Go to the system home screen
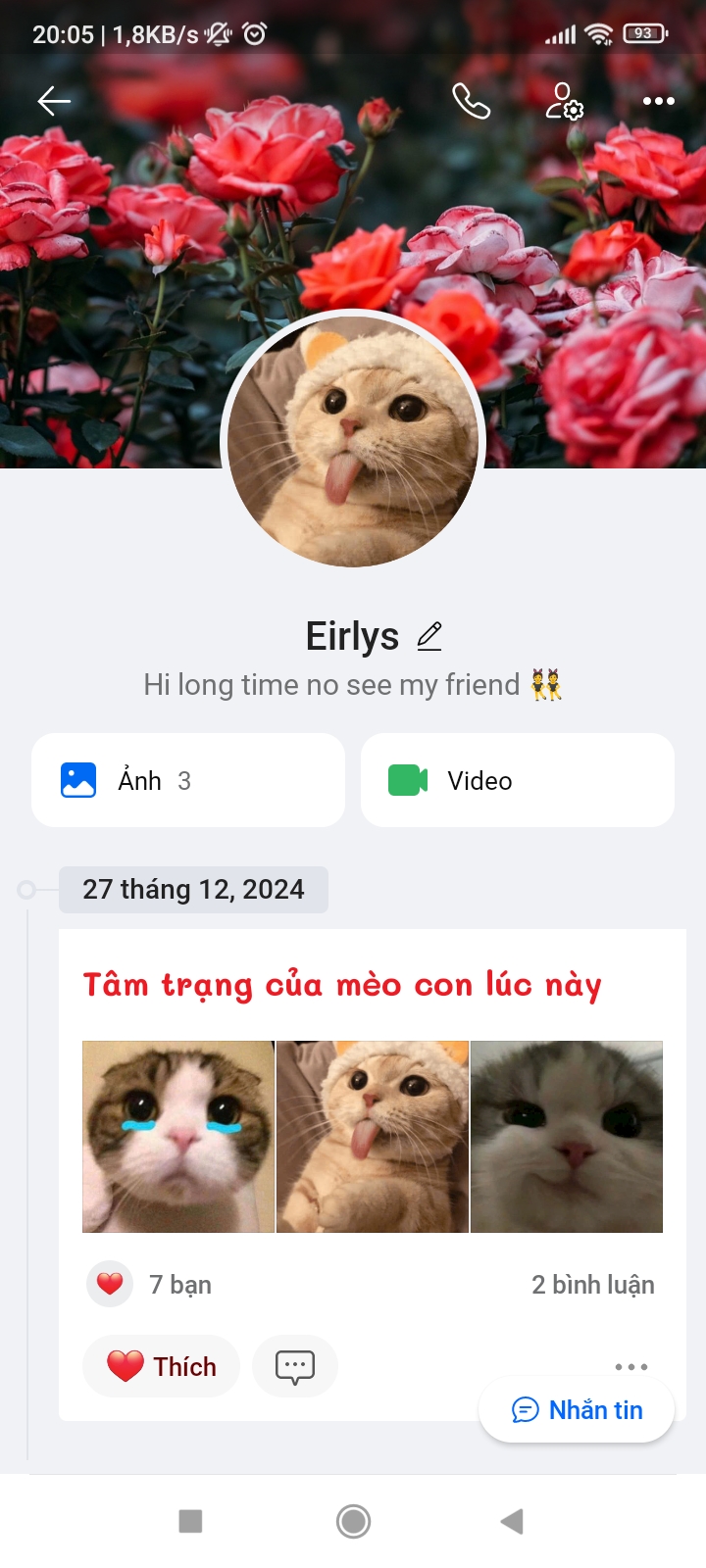706x1568 pixels. (x=353, y=1521)
